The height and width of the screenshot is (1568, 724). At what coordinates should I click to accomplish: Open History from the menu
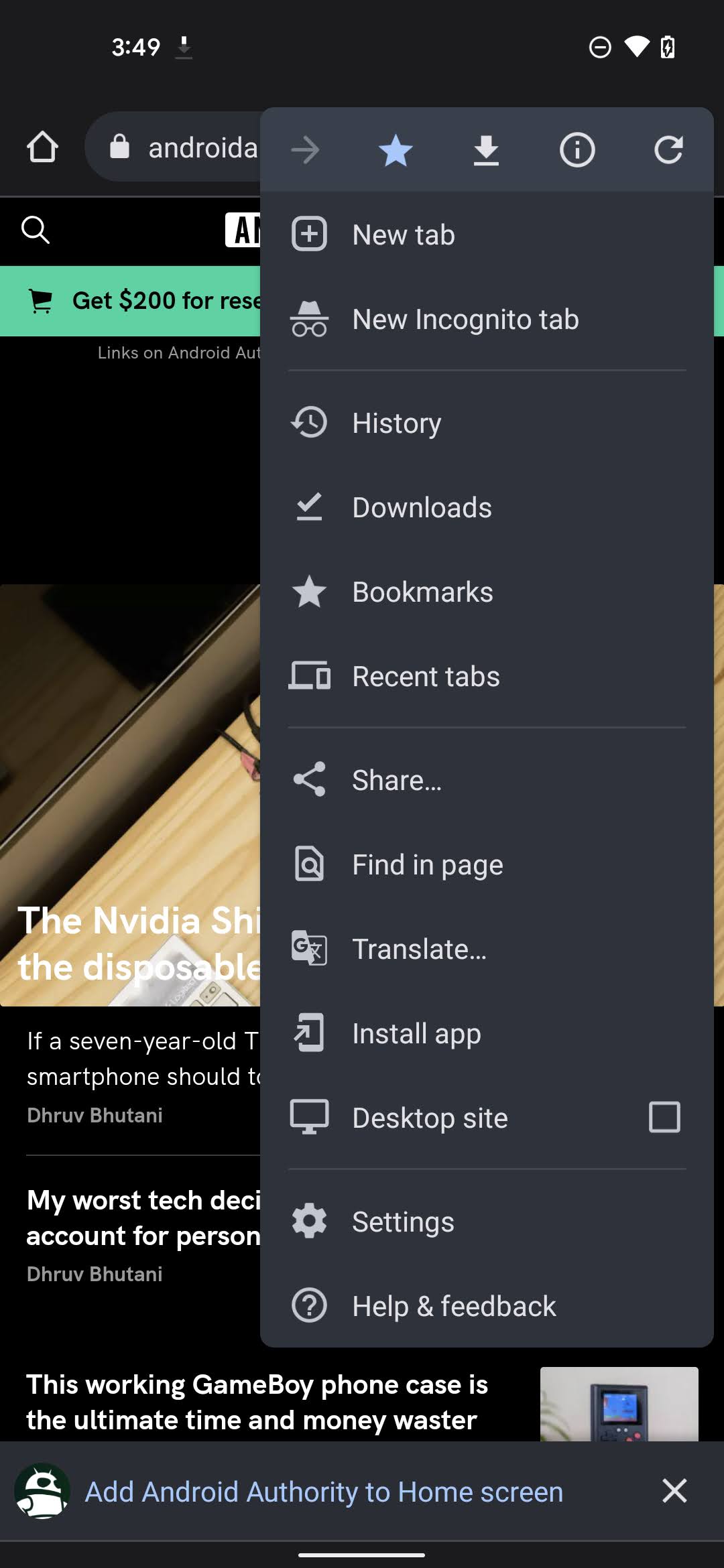pyautogui.click(x=396, y=423)
